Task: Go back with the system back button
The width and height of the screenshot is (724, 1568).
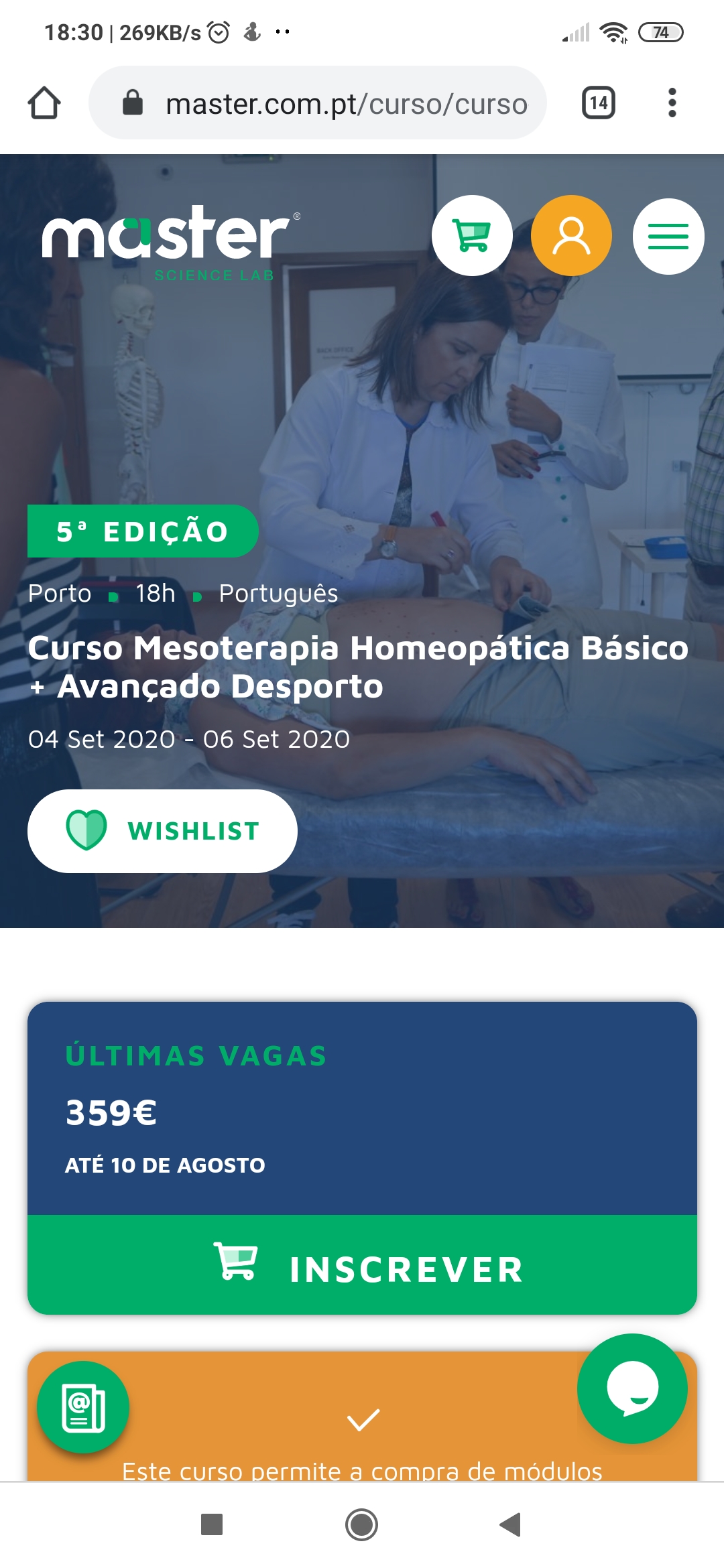Action: (x=511, y=1524)
